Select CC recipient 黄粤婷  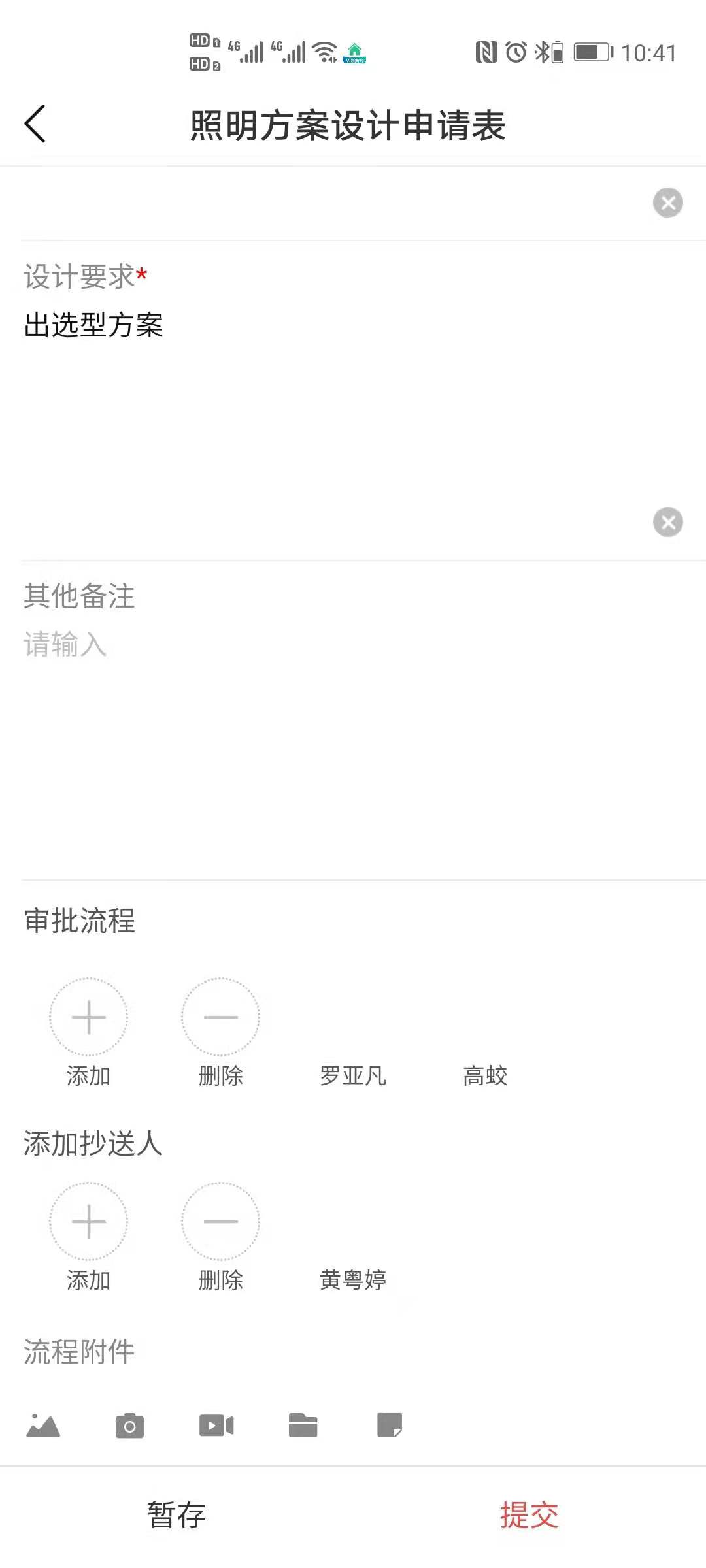(353, 1280)
